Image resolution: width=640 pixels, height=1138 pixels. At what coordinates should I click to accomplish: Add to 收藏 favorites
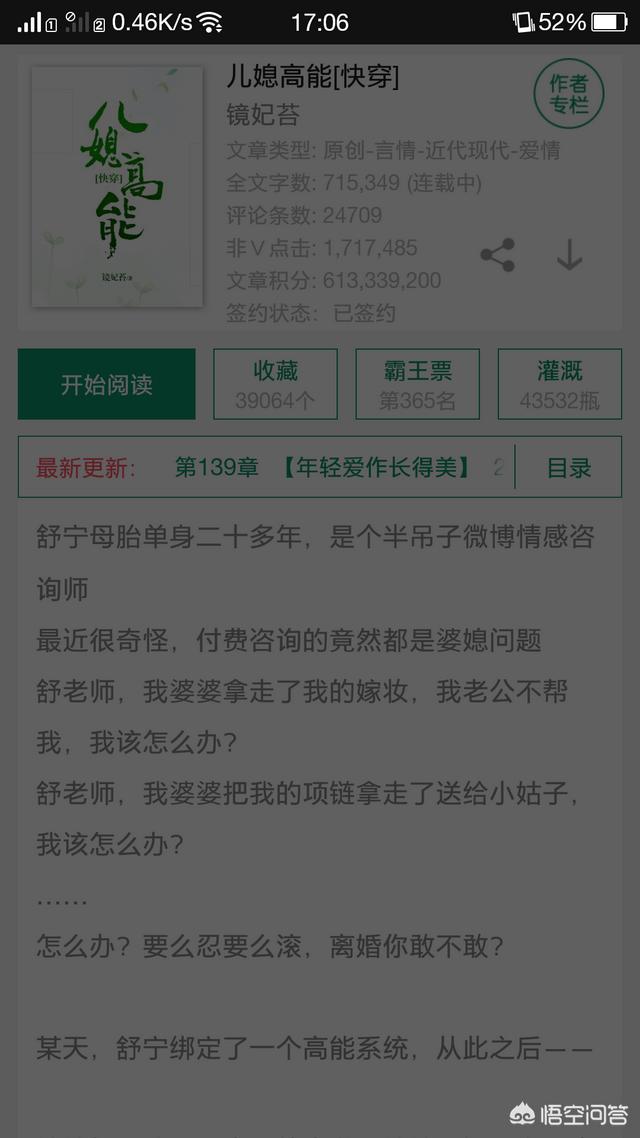point(275,384)
